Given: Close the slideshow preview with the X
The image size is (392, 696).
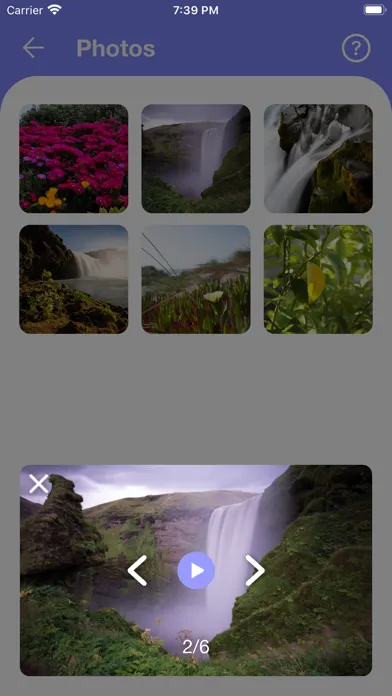Looking at the screenshot, I should (x=39, y=484).
